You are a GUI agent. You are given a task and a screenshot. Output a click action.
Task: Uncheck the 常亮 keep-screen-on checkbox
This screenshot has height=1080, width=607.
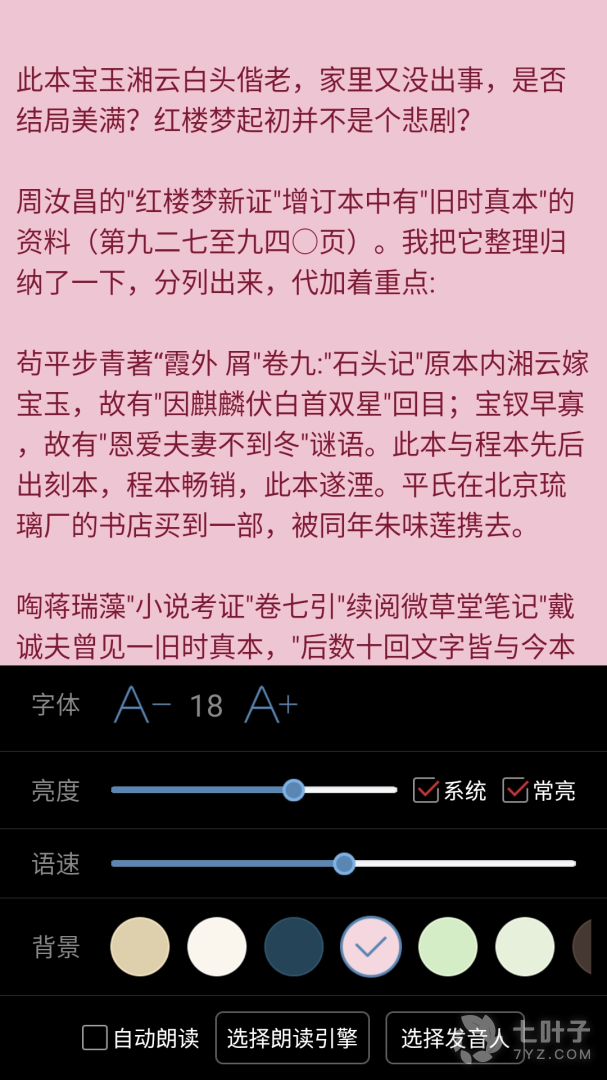(x=516, y=791)
